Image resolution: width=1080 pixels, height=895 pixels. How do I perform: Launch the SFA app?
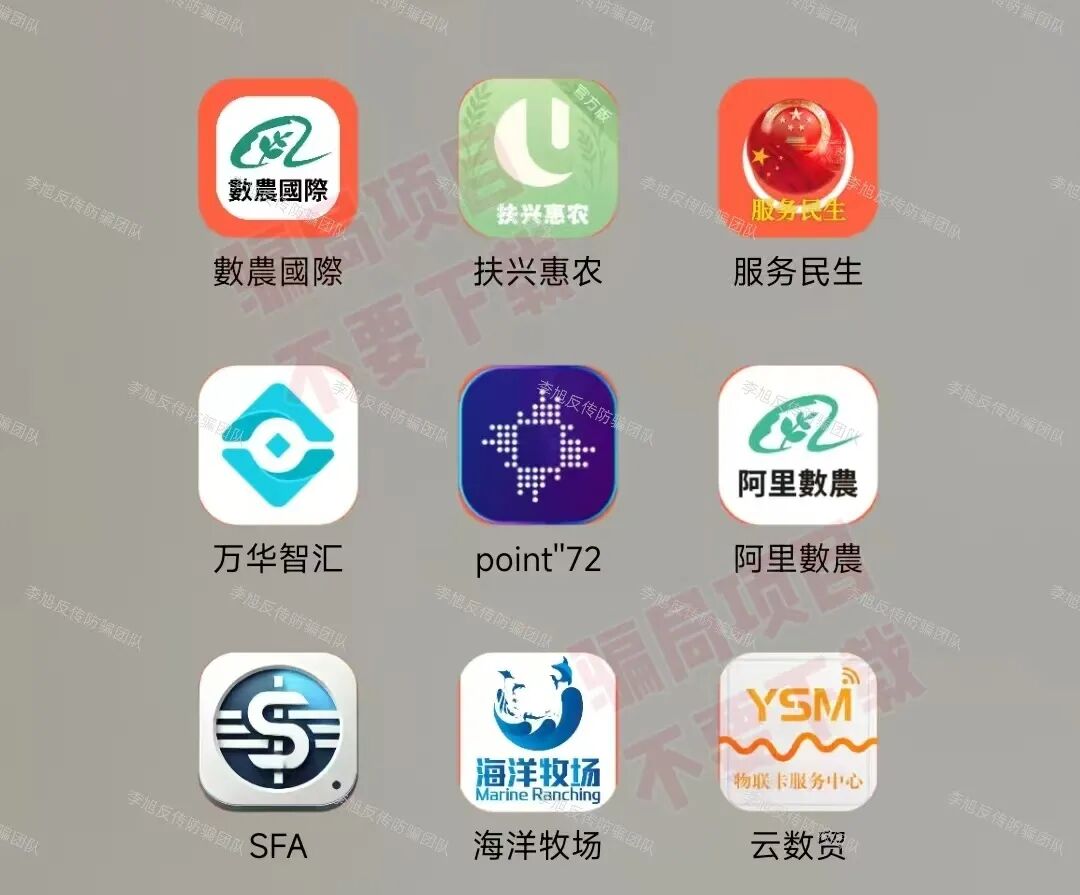click(x=278, y=730)
